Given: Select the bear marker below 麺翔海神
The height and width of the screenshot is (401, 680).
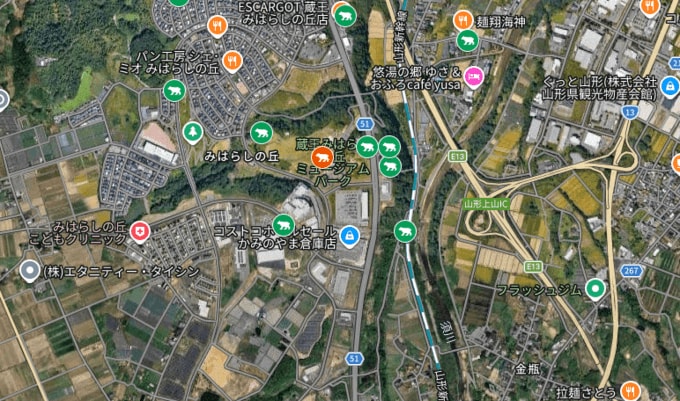Looking at the screenshot, I should [x=467, y=41].
